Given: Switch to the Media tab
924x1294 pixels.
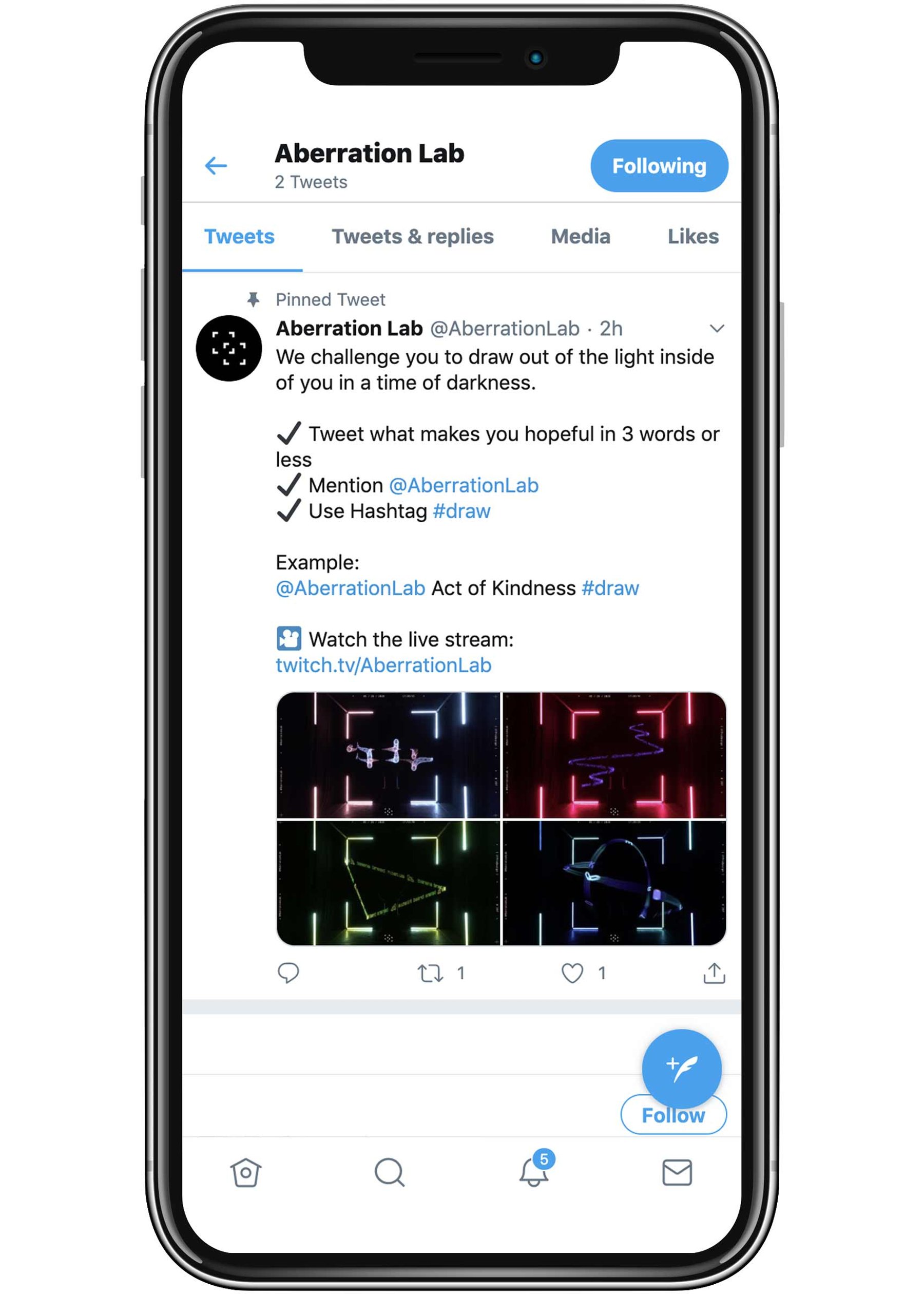Looking at the screenshot, I should click(580, 236).
